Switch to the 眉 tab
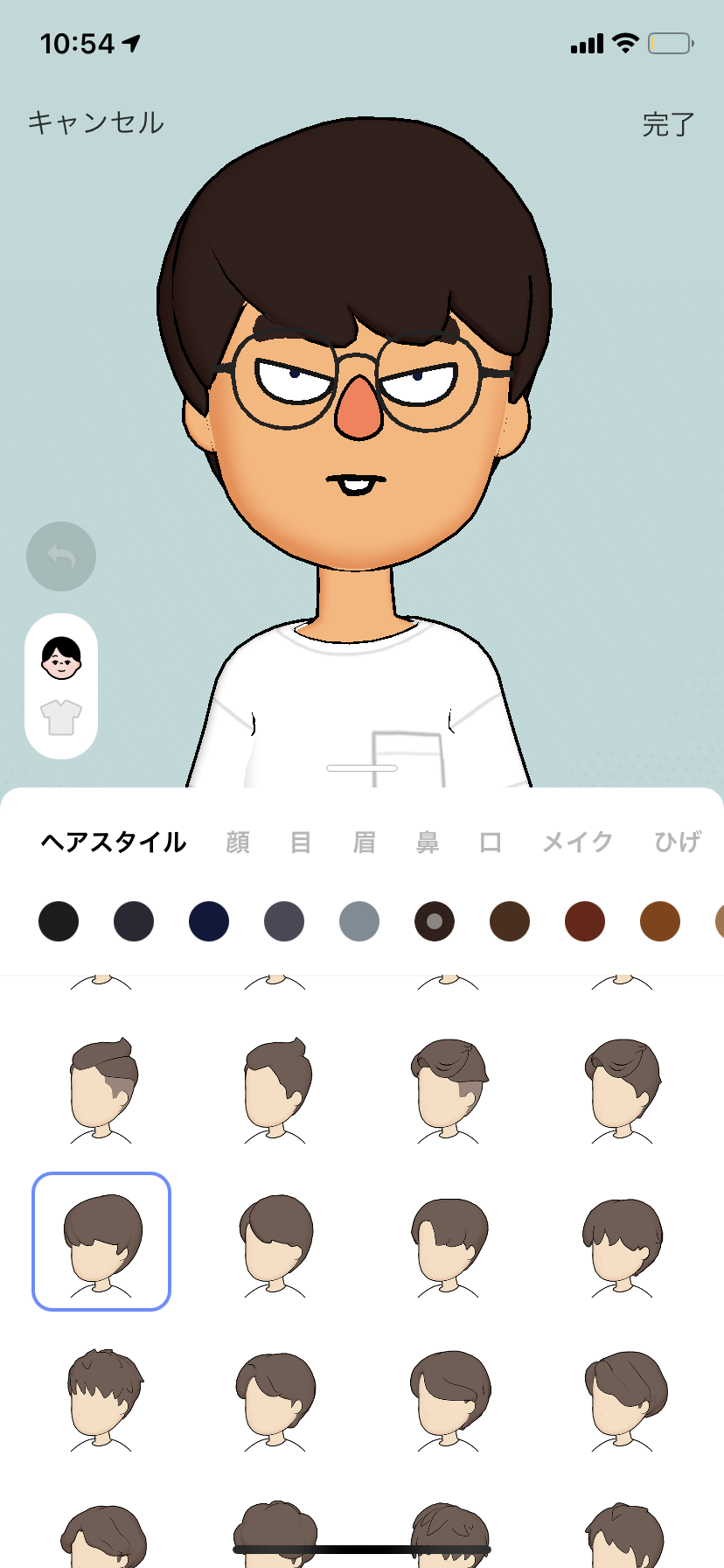This screenshot has width=724, height=1568. pyautogui.click(x=364, y=842)
